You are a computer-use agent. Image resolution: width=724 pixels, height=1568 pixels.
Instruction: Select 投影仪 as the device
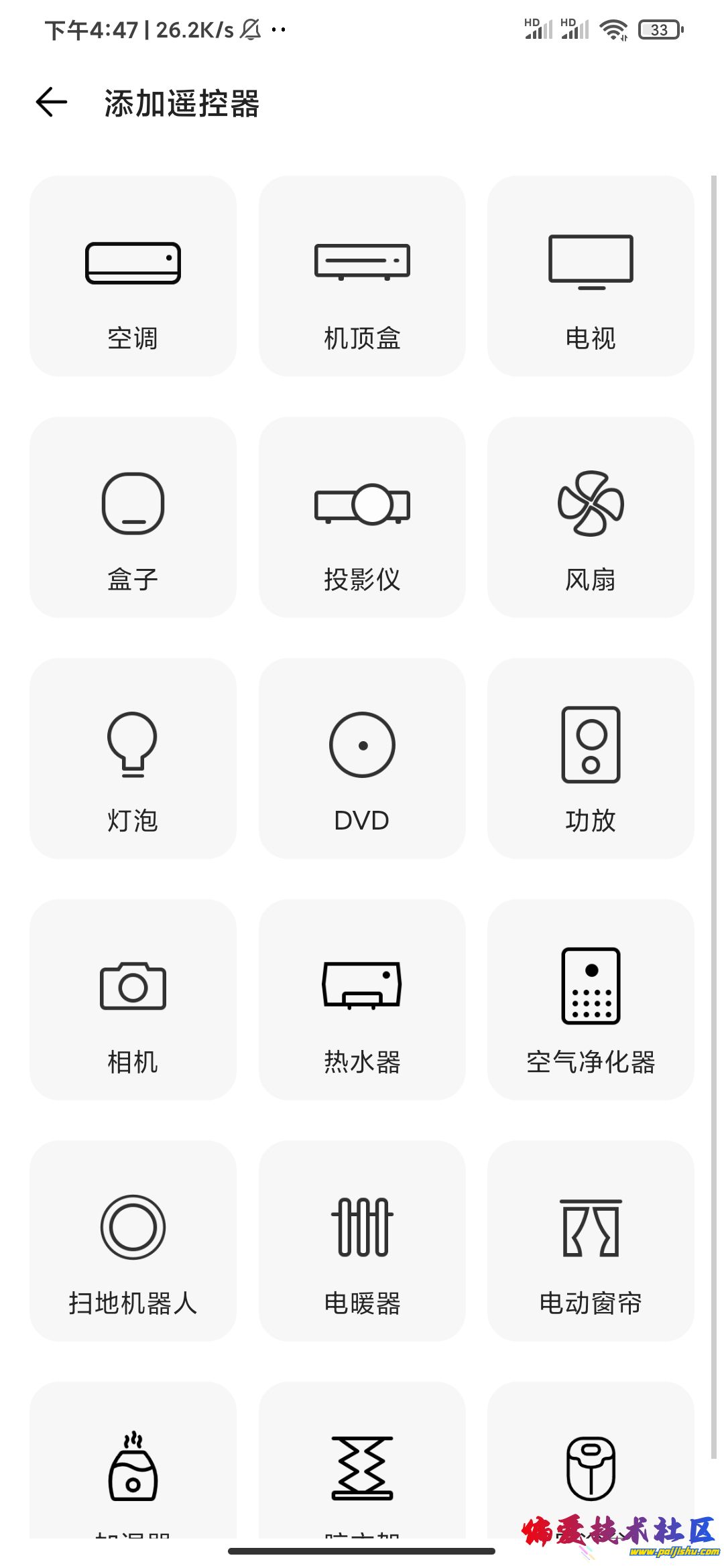click(x=362, y=517)
